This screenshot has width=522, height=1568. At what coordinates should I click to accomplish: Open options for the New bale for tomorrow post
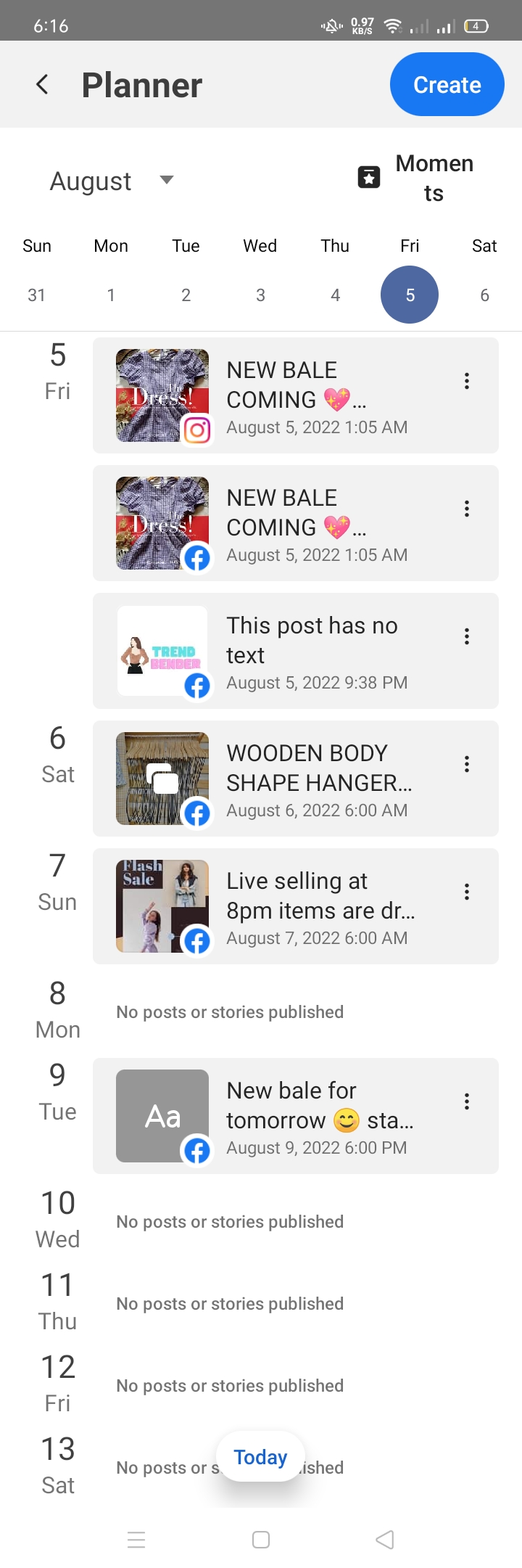click(x=467, y=1101)
